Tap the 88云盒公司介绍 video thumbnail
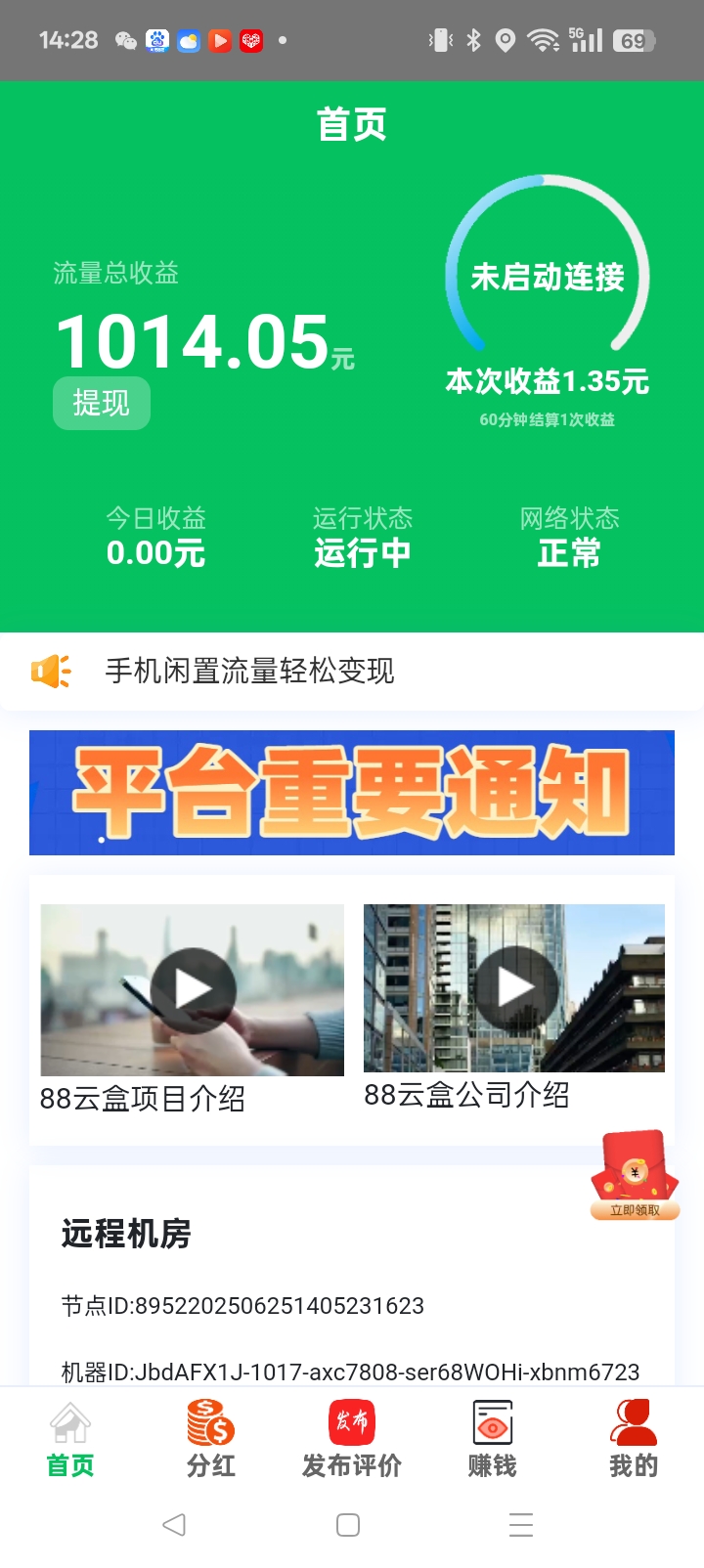This screenshot has width=704, height=1568. [513, 988]
